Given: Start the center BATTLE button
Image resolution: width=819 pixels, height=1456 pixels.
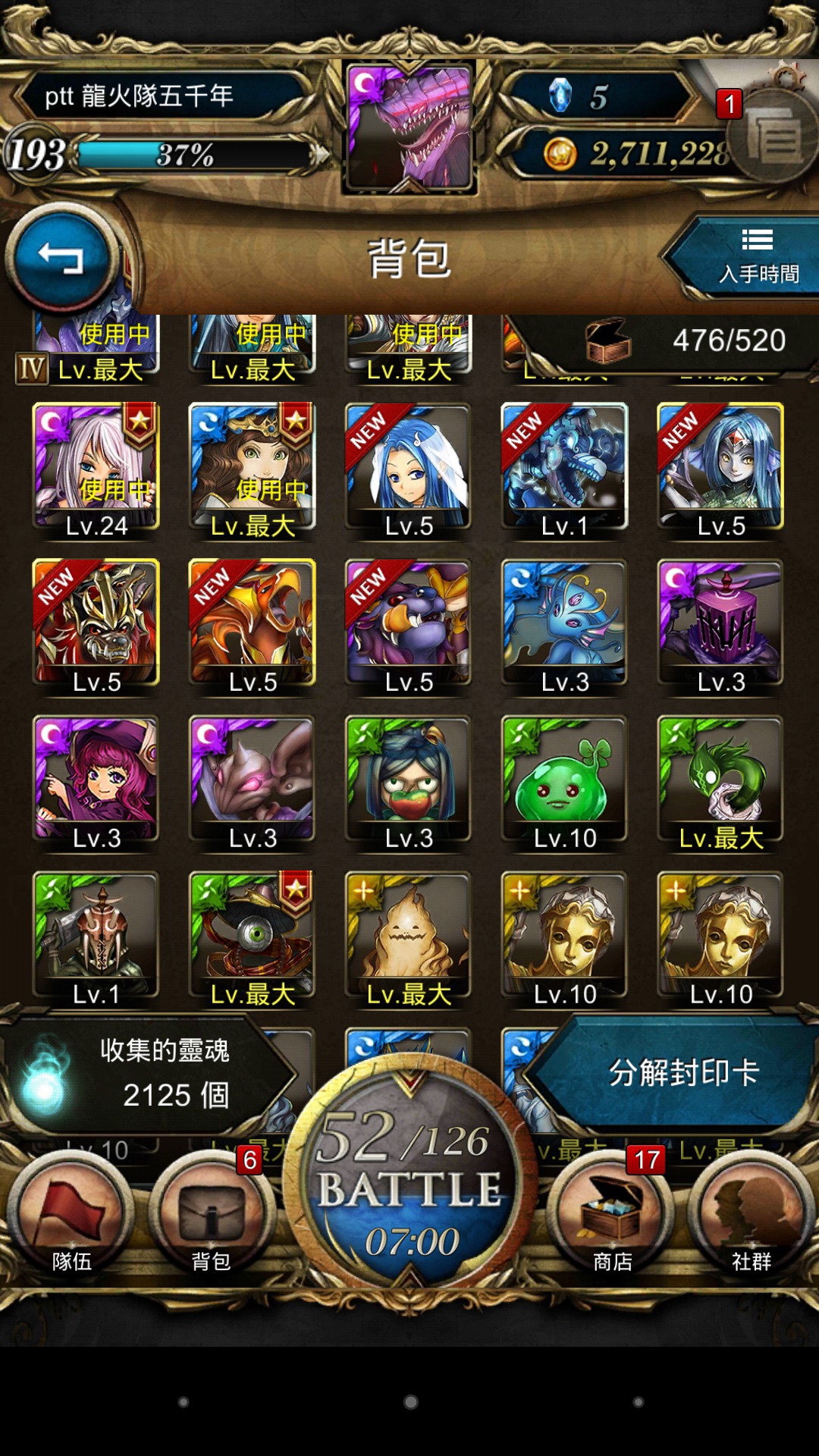Looking at the screenshot, I should pos(410,1175).
